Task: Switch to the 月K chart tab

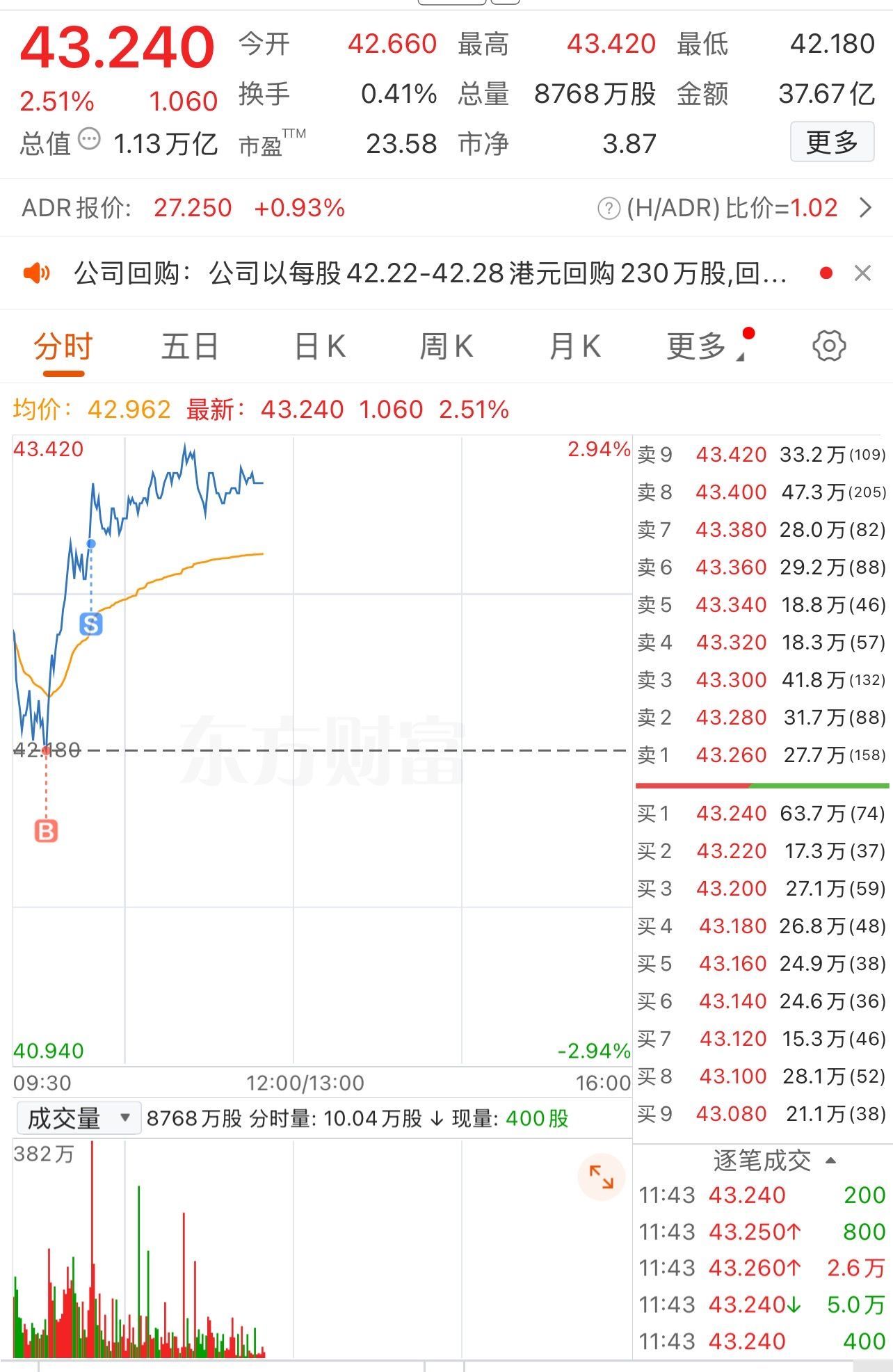Action: click(x=574, y=347)
